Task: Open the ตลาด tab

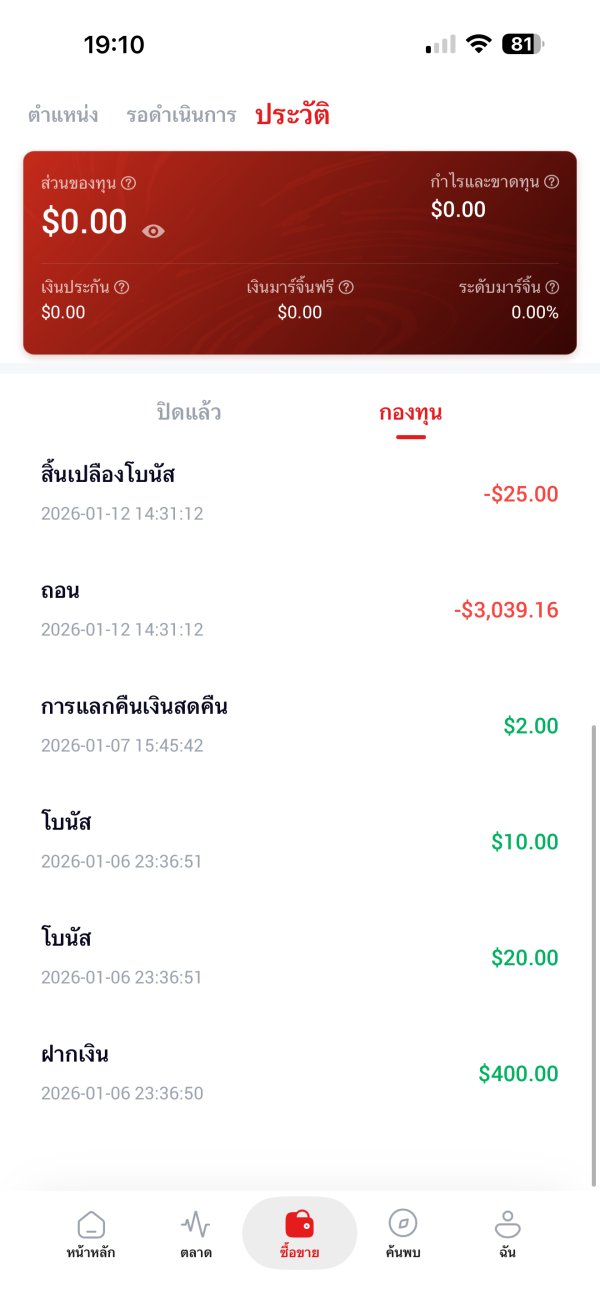Action: [x=195, y=1233]
